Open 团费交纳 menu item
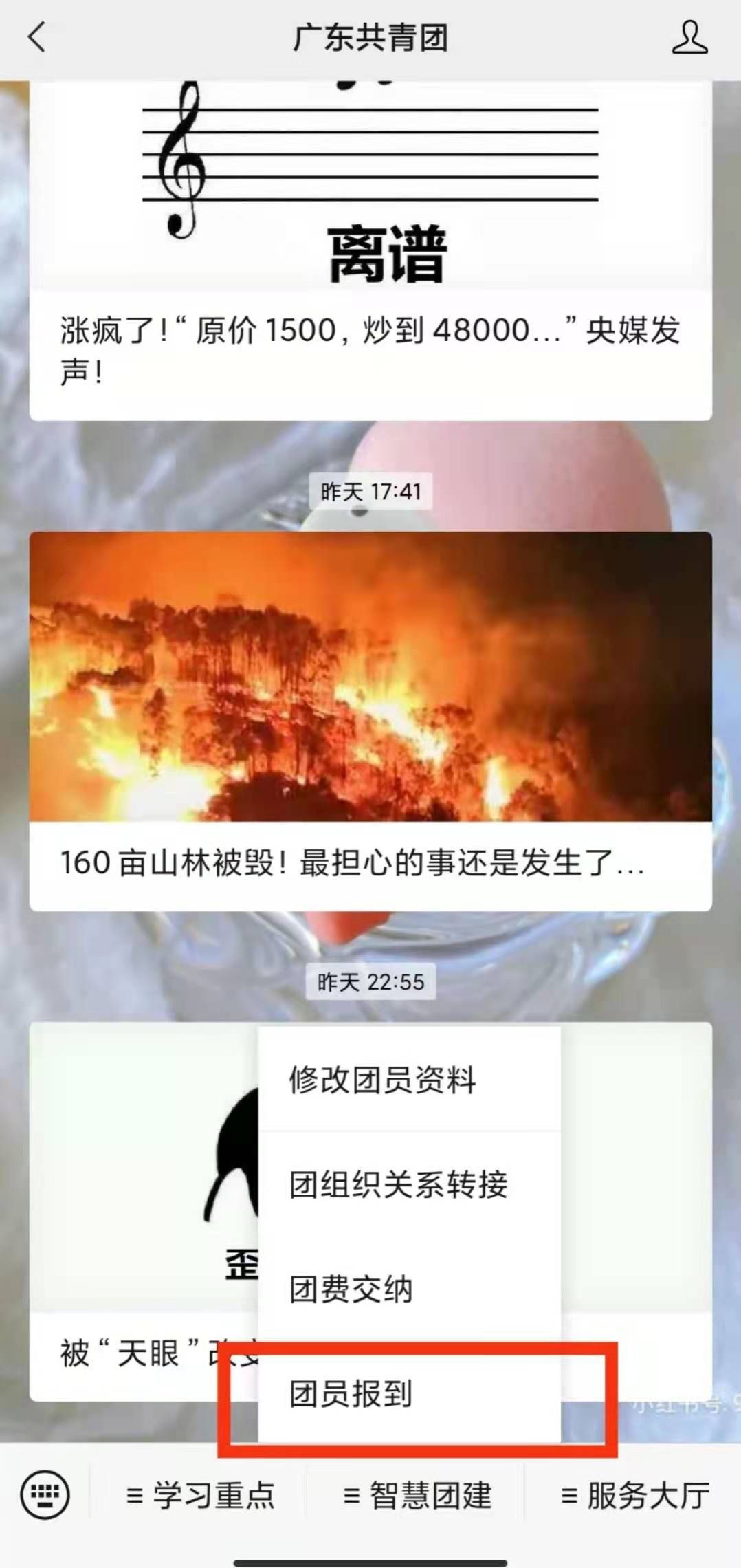 [352, 1289]
